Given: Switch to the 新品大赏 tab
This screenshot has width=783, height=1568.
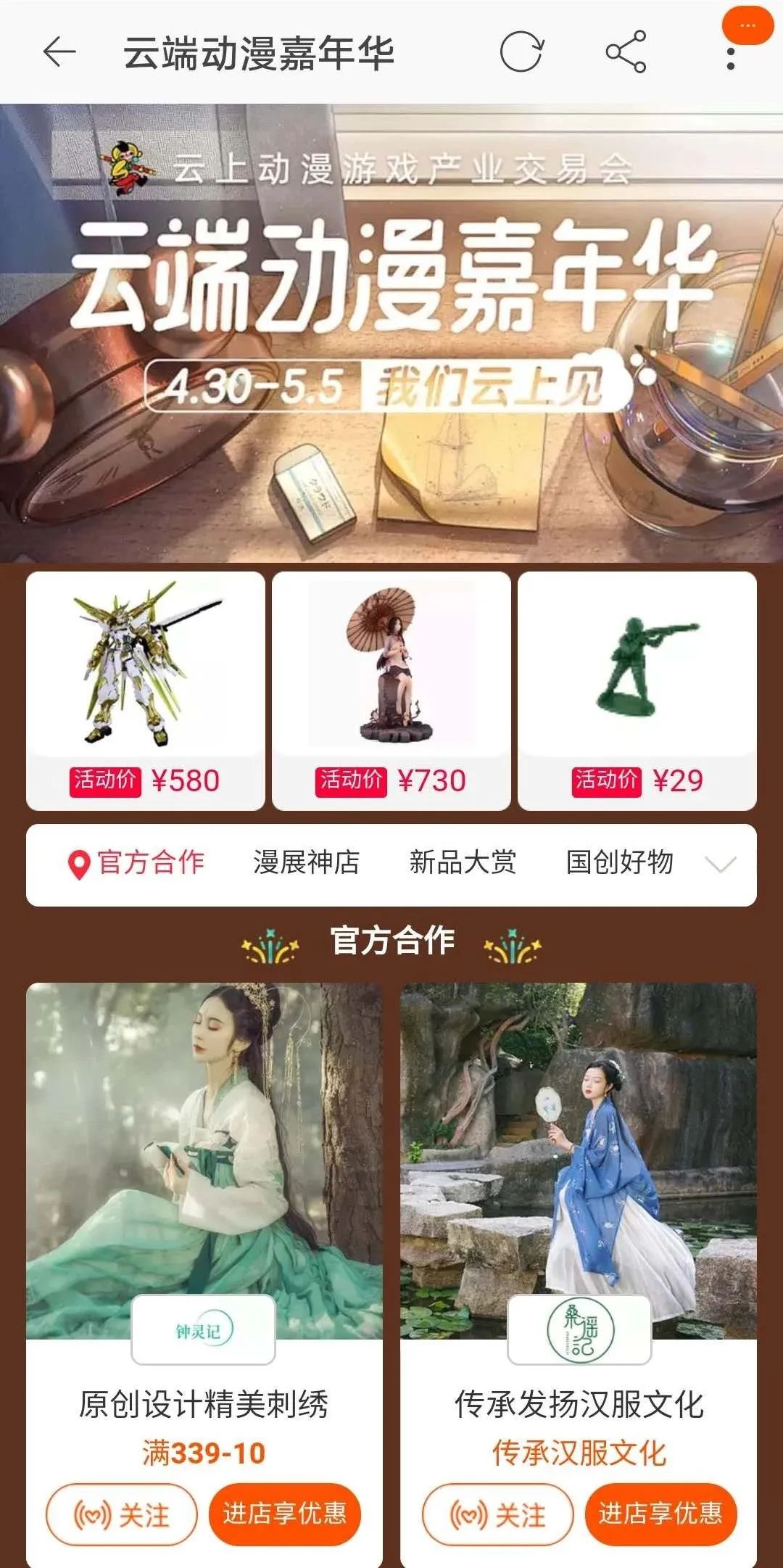Looking at the screenshot, I should 463,863.
